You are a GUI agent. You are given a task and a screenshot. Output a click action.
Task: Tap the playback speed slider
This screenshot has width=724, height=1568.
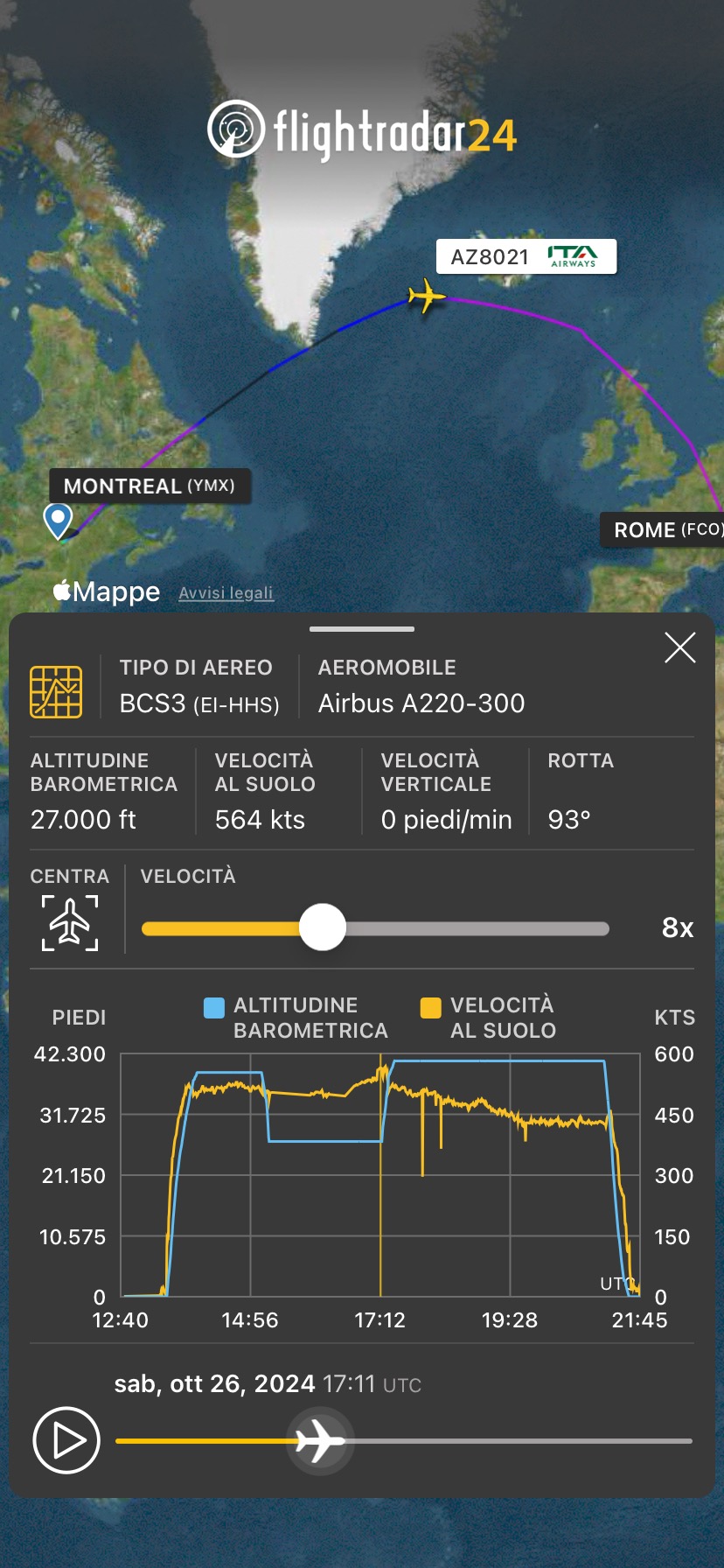(x=323, y=927)
